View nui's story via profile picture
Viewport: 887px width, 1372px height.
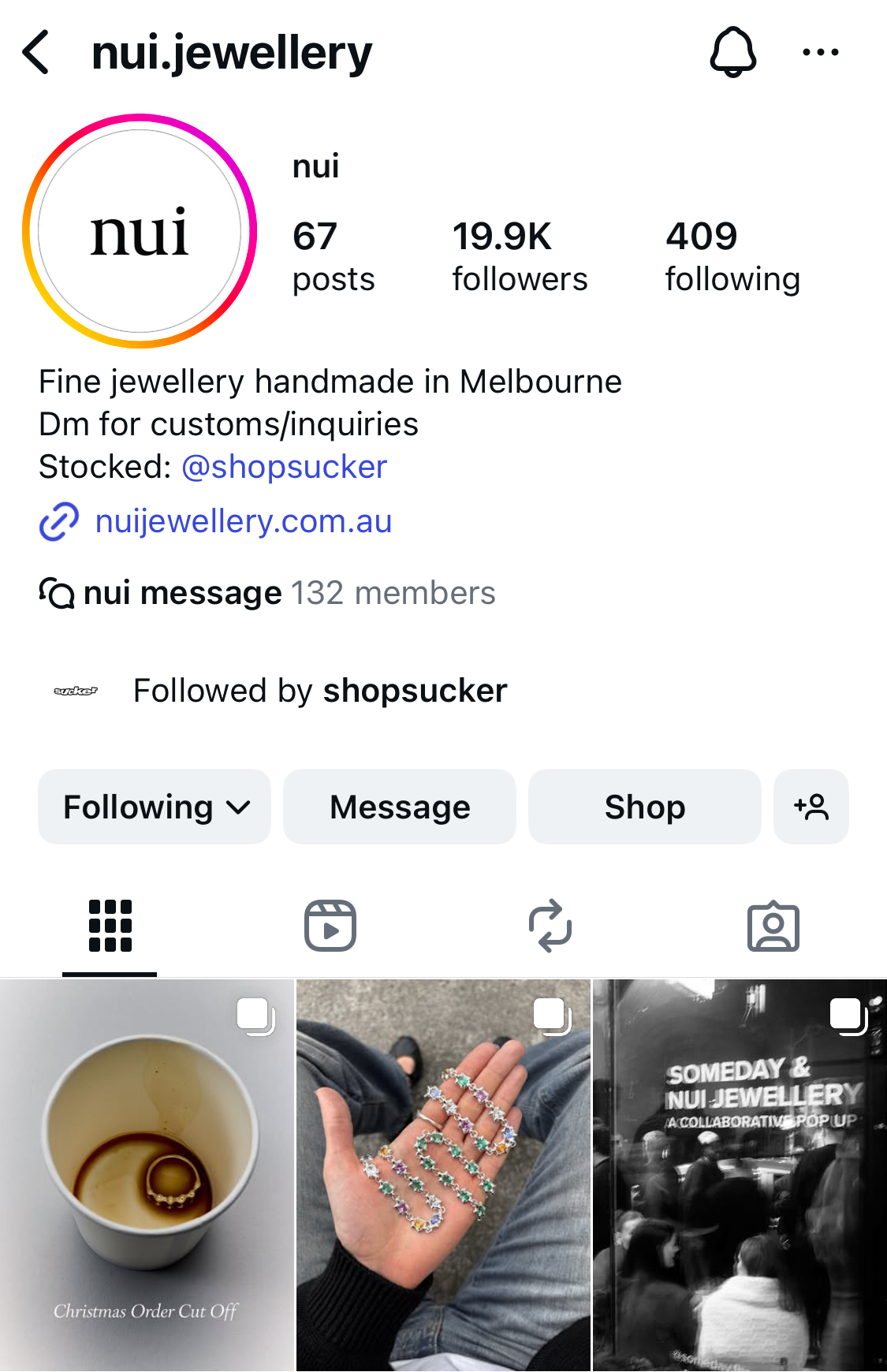point(140,231)
